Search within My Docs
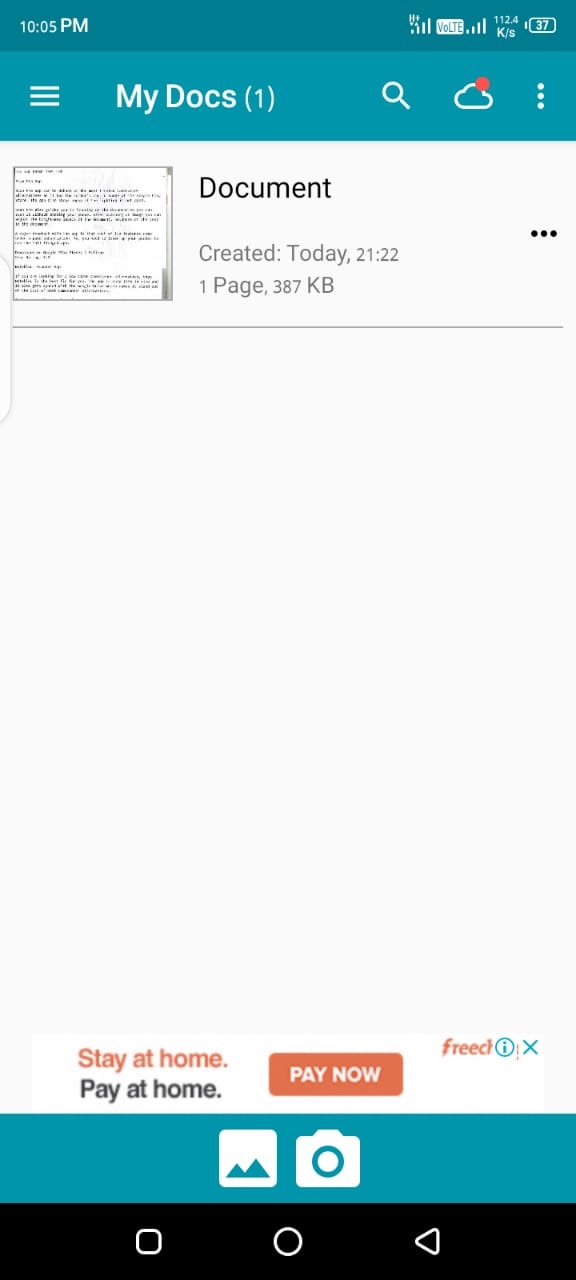This screenshot has height=1280, width=576. [396, 96]
